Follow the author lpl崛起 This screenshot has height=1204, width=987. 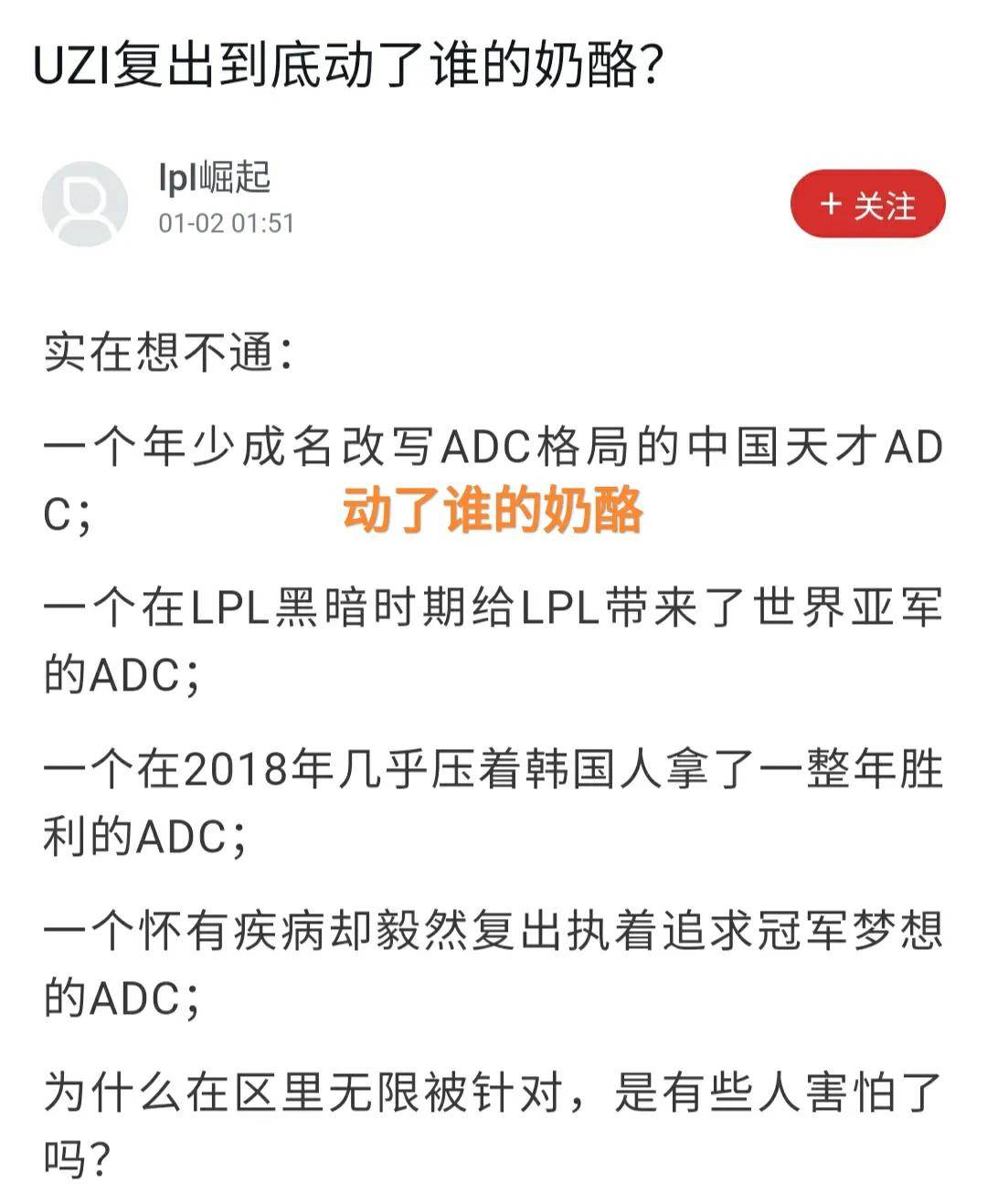click(x=867, y=204)
